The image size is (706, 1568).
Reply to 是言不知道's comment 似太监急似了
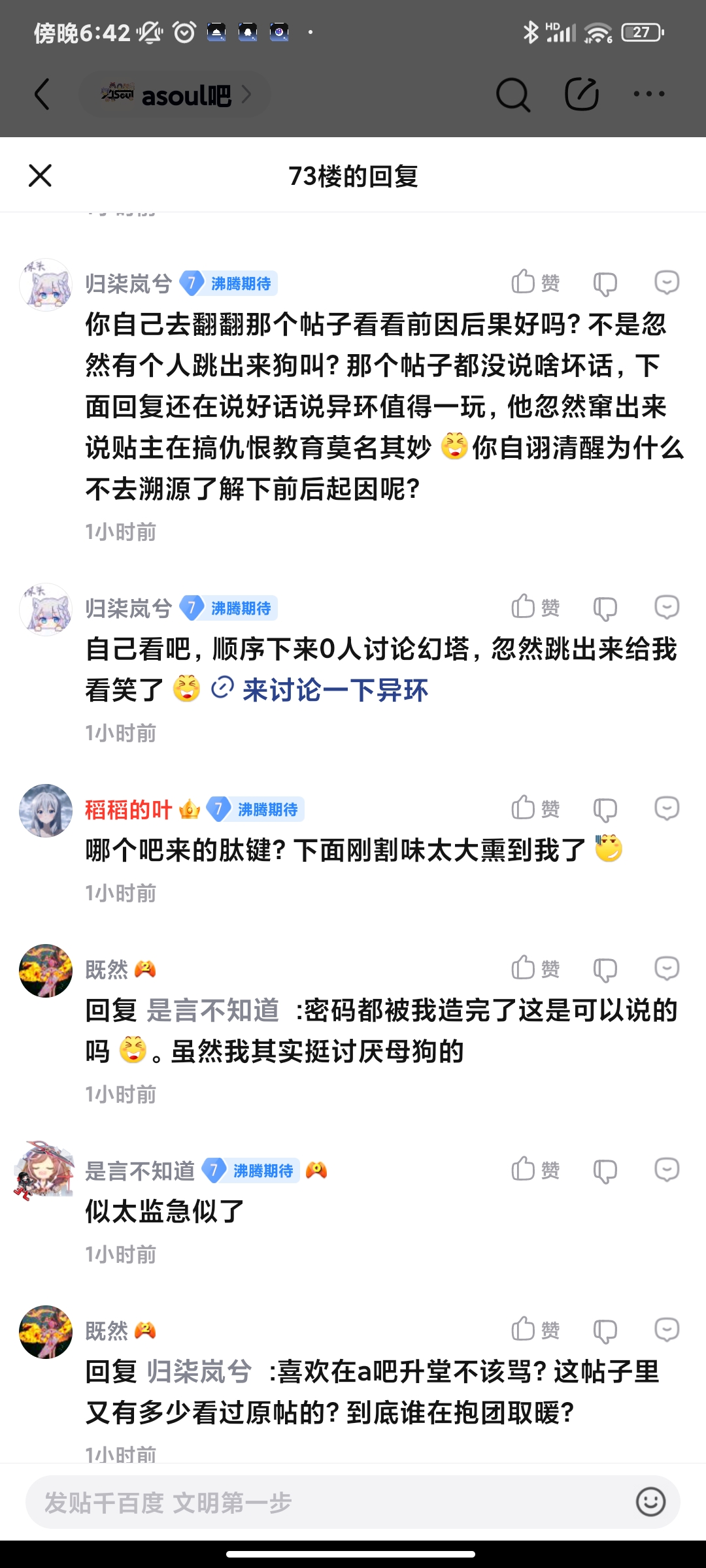(x=667, y=1170)
